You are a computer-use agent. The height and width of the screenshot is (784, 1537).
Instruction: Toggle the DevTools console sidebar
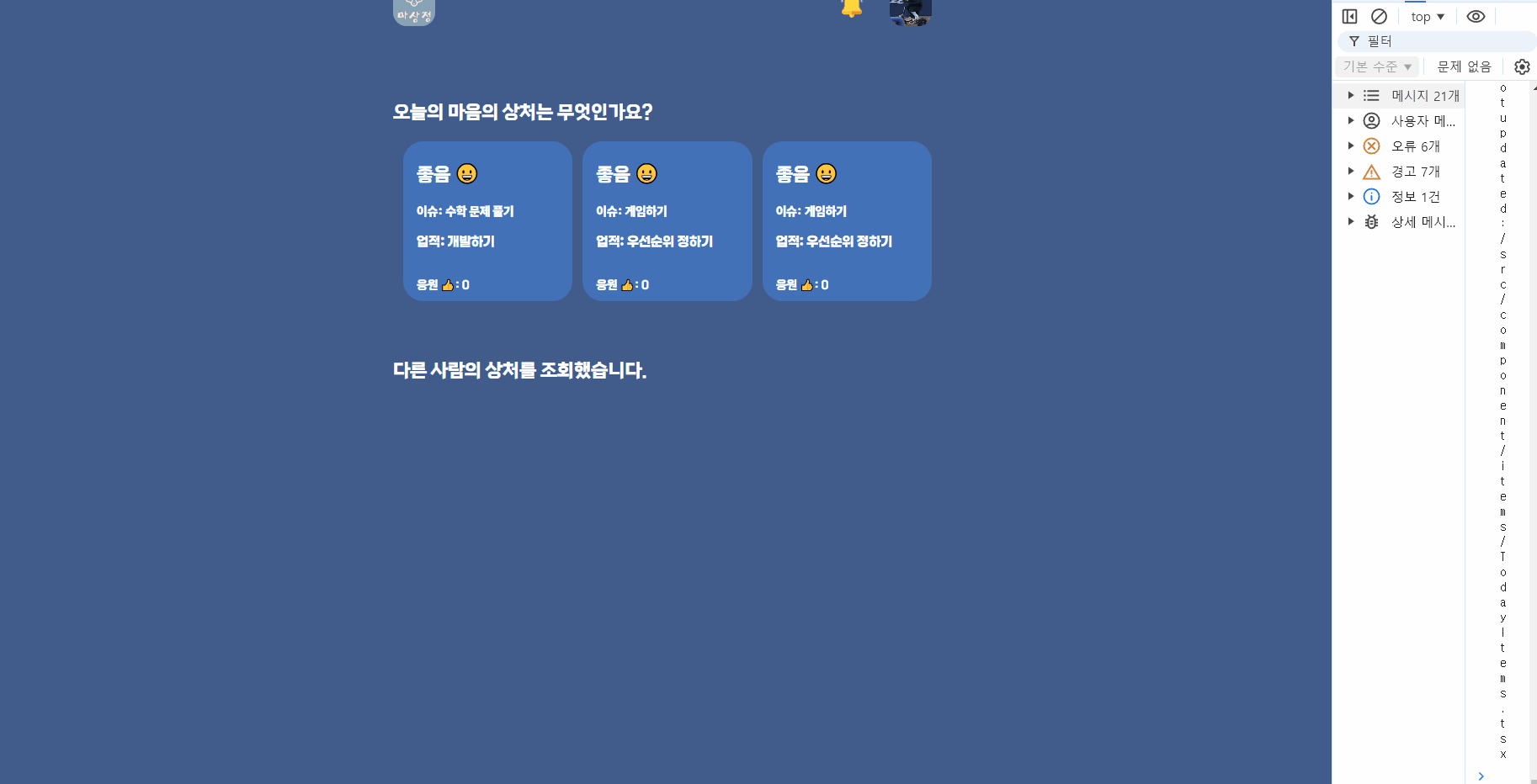(x=1349, y=16)
